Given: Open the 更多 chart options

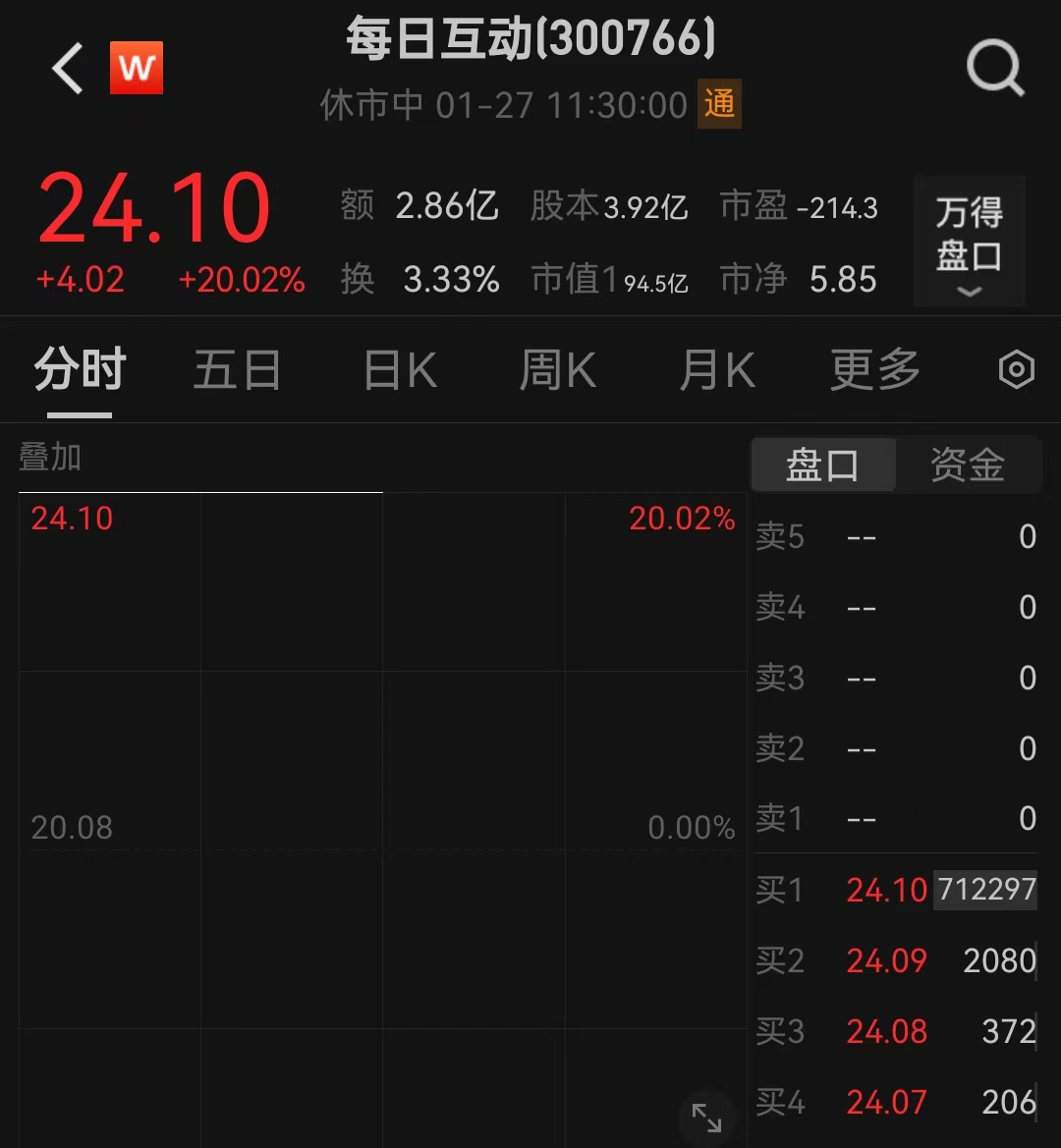Looking at the screenshot, I should (x=874, y=371).
